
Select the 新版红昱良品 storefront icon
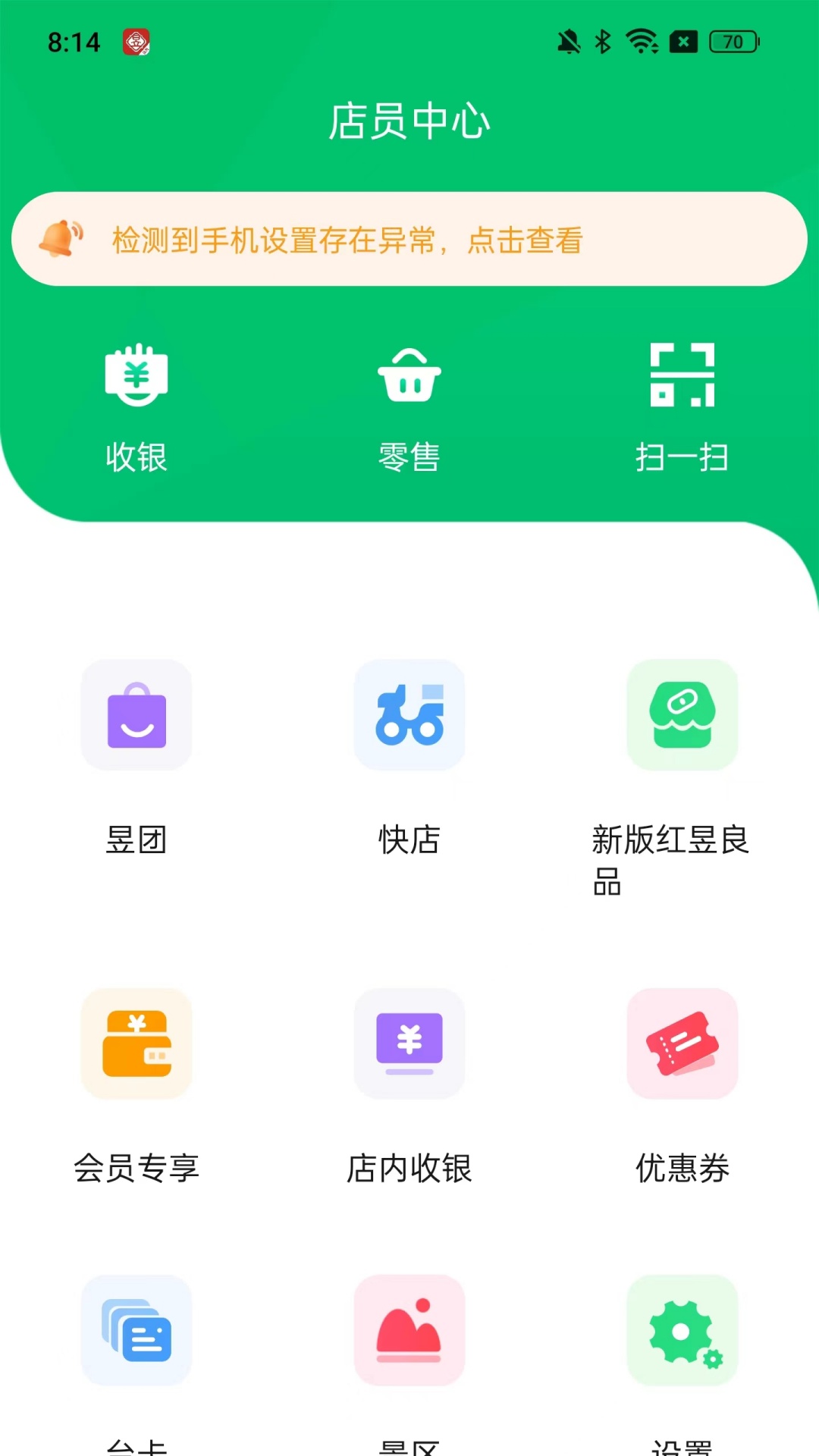point(682,715)
